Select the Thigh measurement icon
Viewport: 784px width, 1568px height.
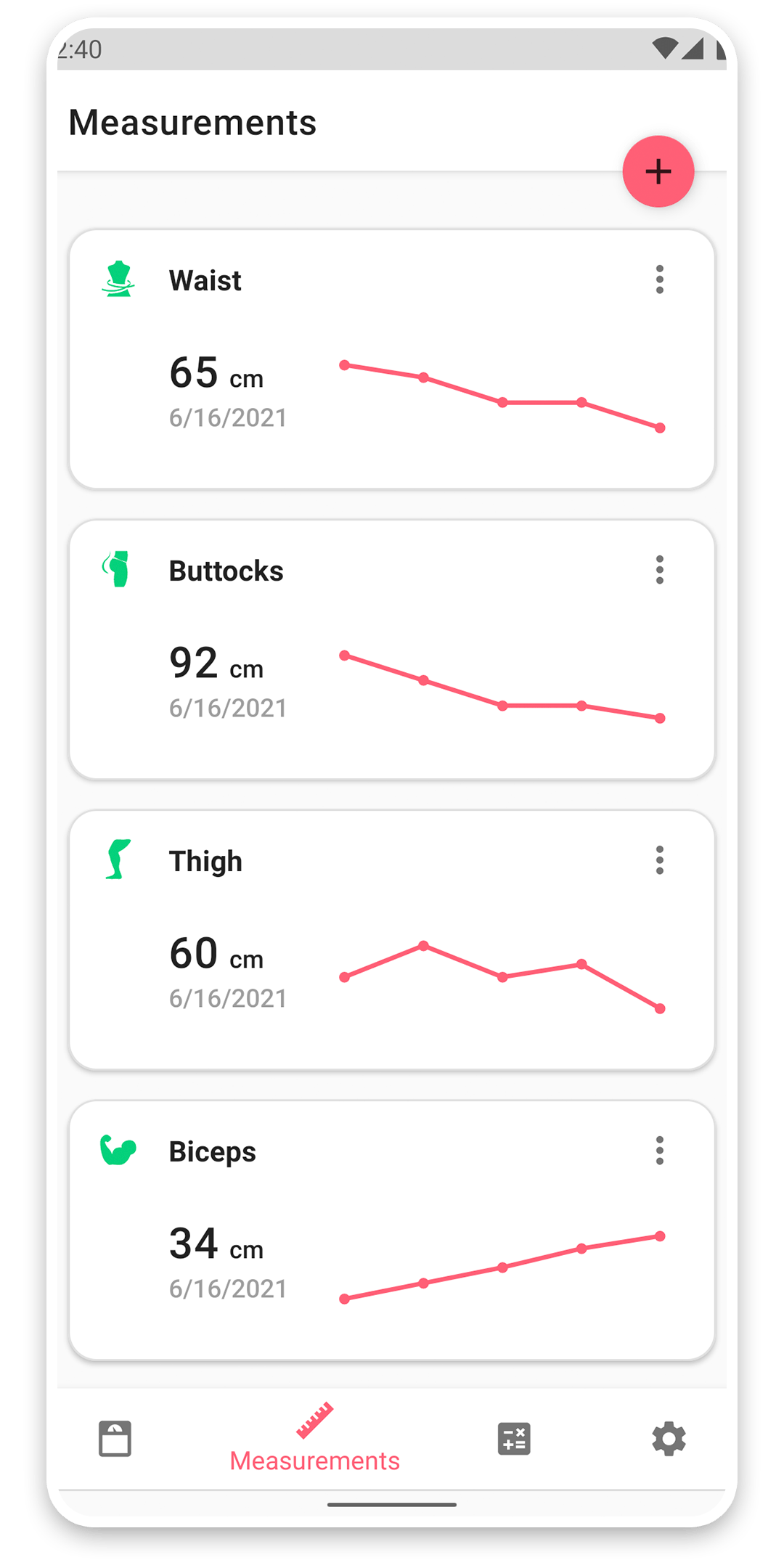tap(118, 860)
